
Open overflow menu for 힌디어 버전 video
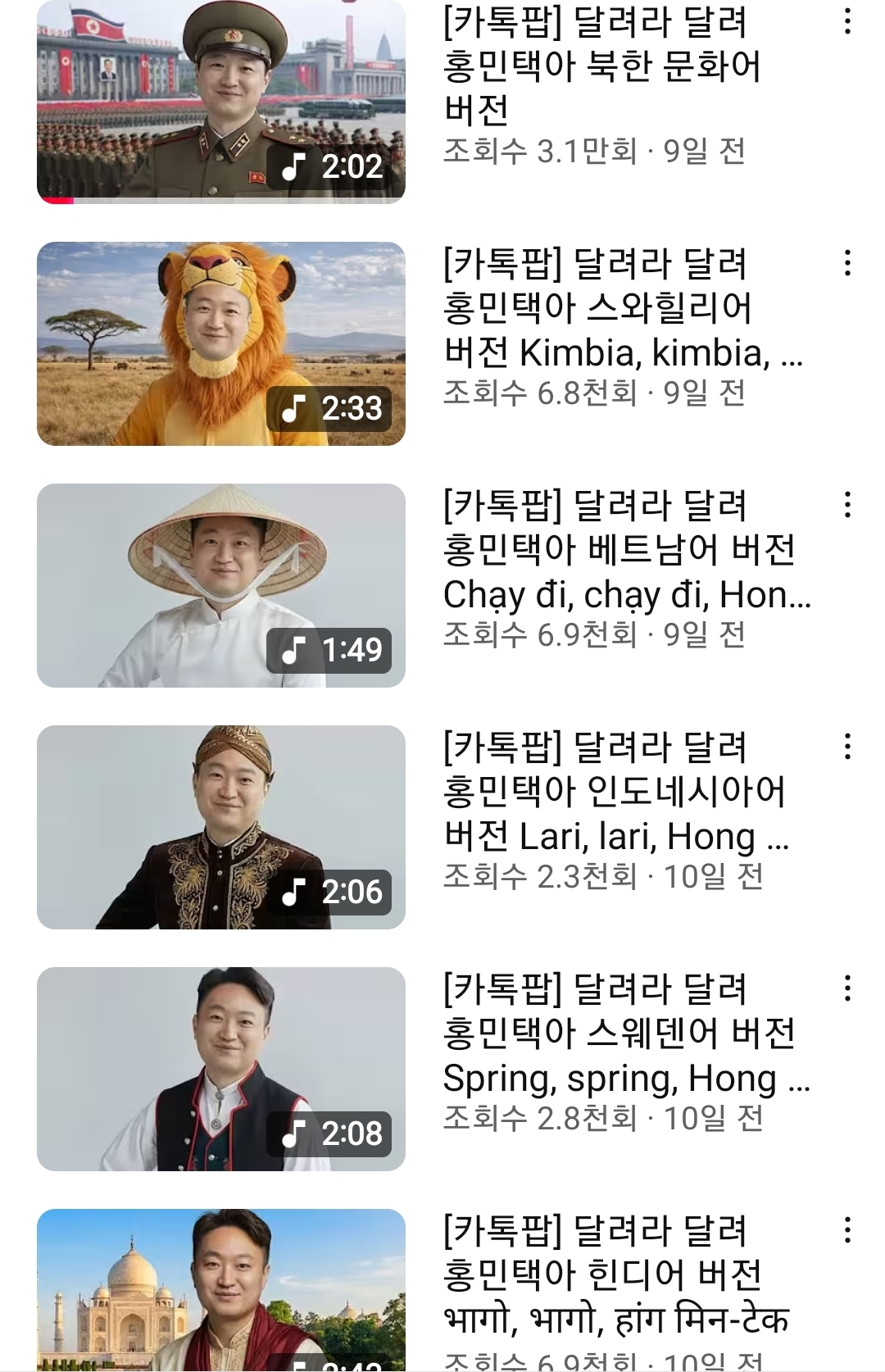[847, 1230]
